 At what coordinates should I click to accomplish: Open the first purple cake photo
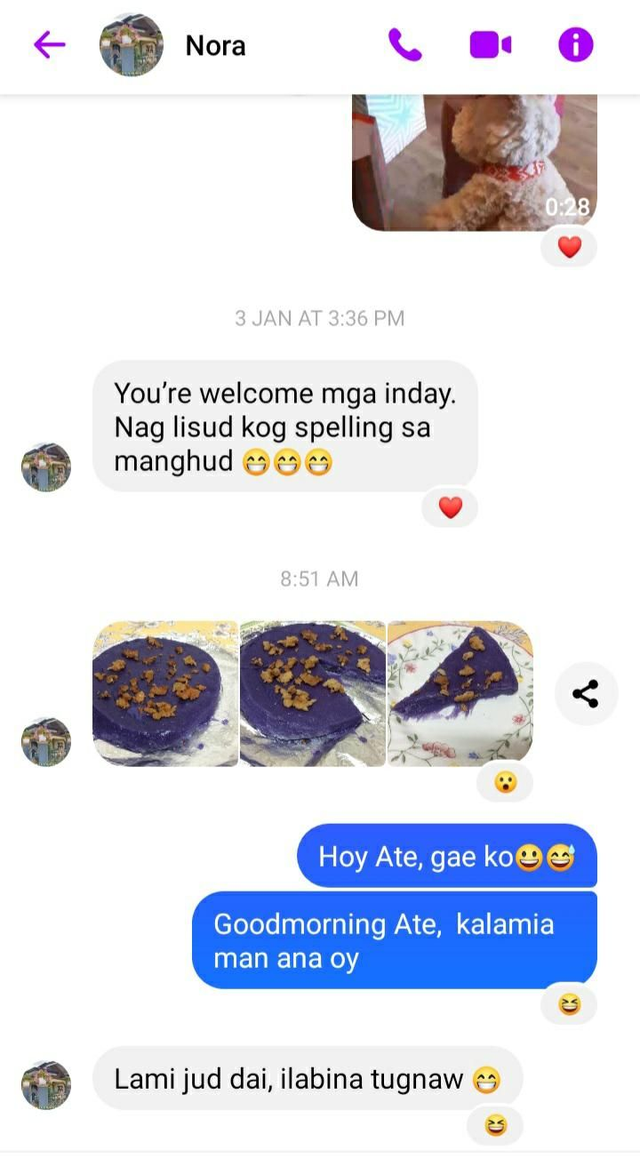pyautogui.click(x=165, y=693)
